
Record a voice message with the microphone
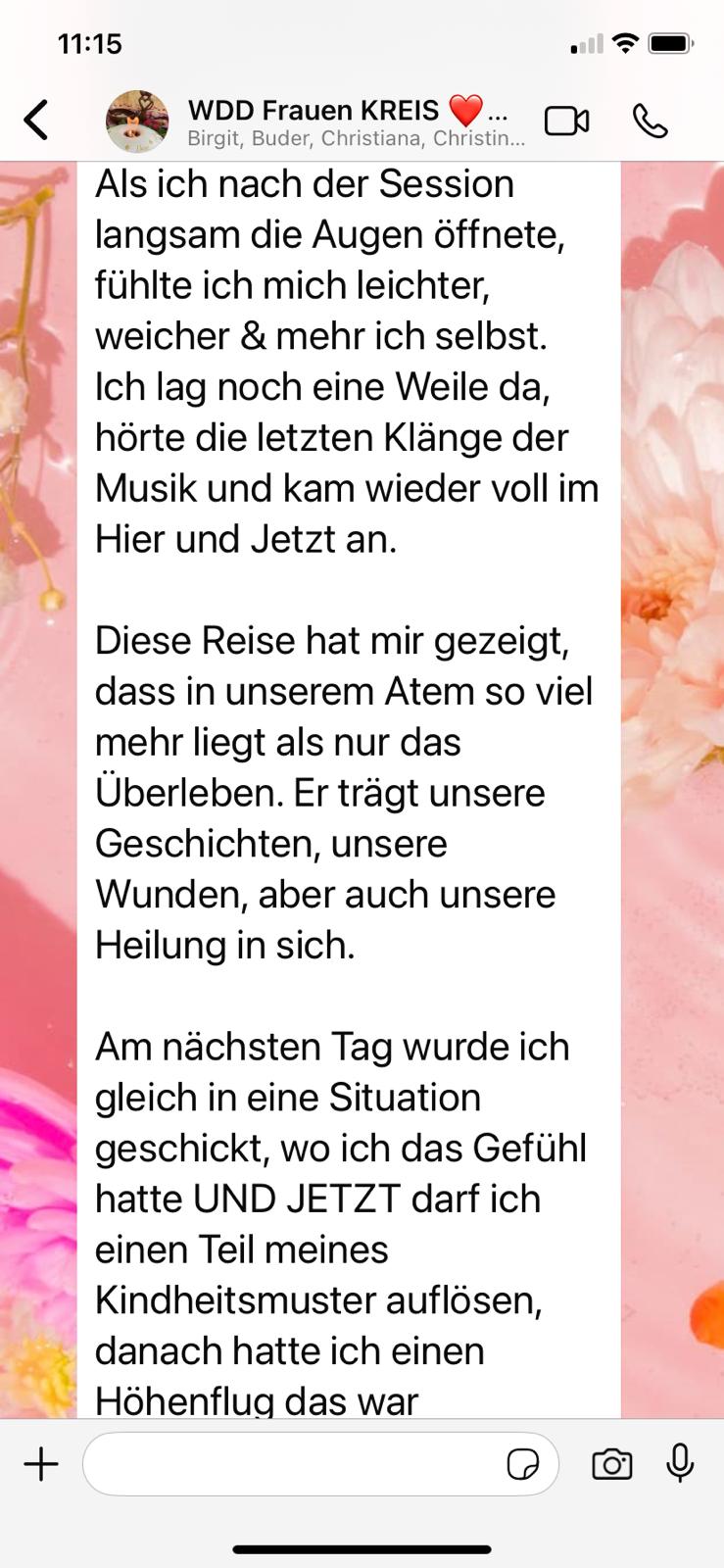pyautogui.click(x=680, y=1463)
